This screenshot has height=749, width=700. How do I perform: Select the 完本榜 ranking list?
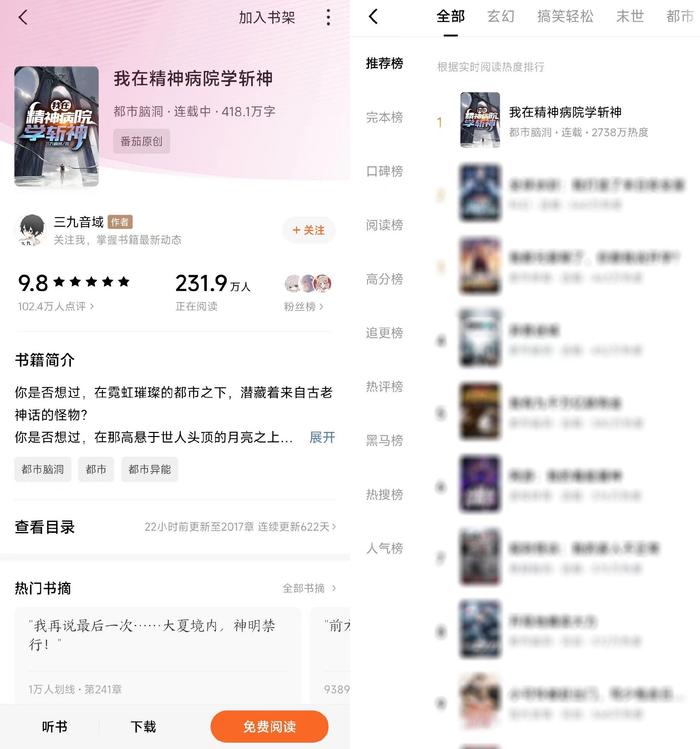pyautogui.click(x=384, y=117)
